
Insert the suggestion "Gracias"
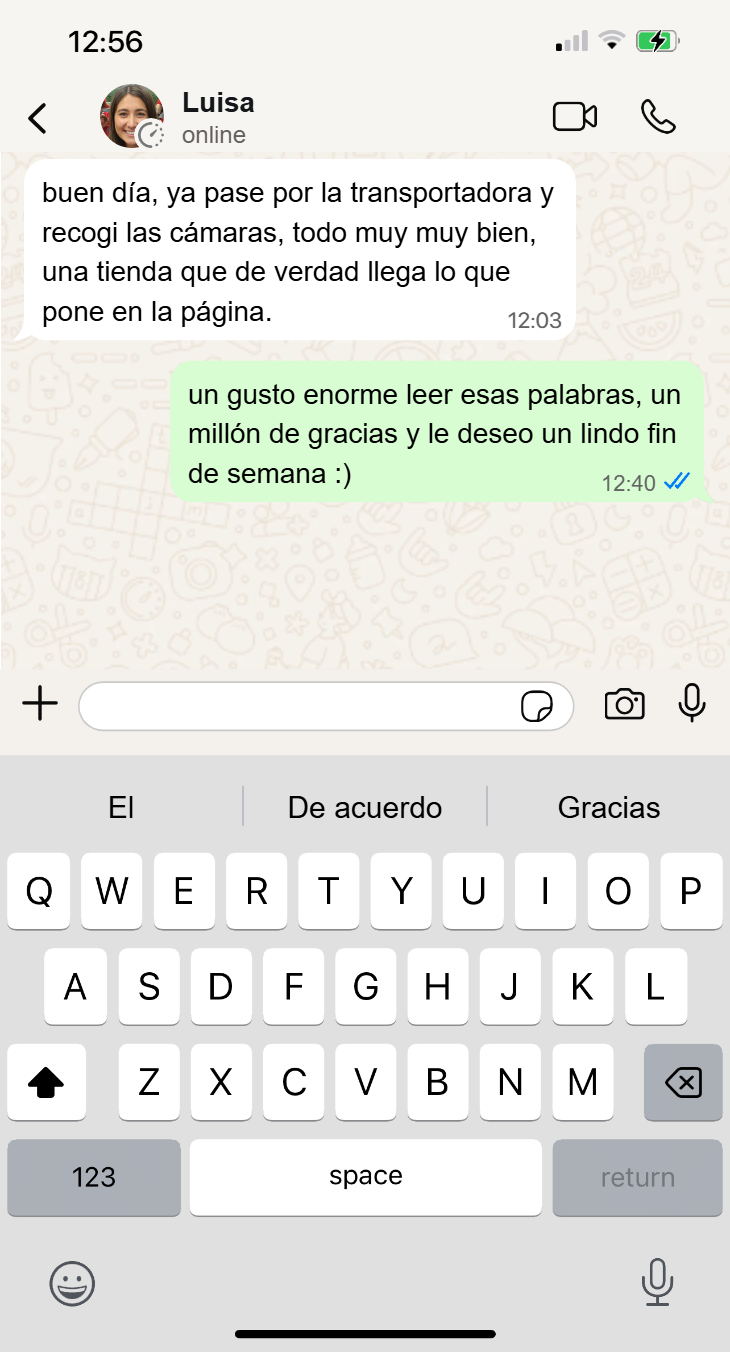[x=609, y=807]
